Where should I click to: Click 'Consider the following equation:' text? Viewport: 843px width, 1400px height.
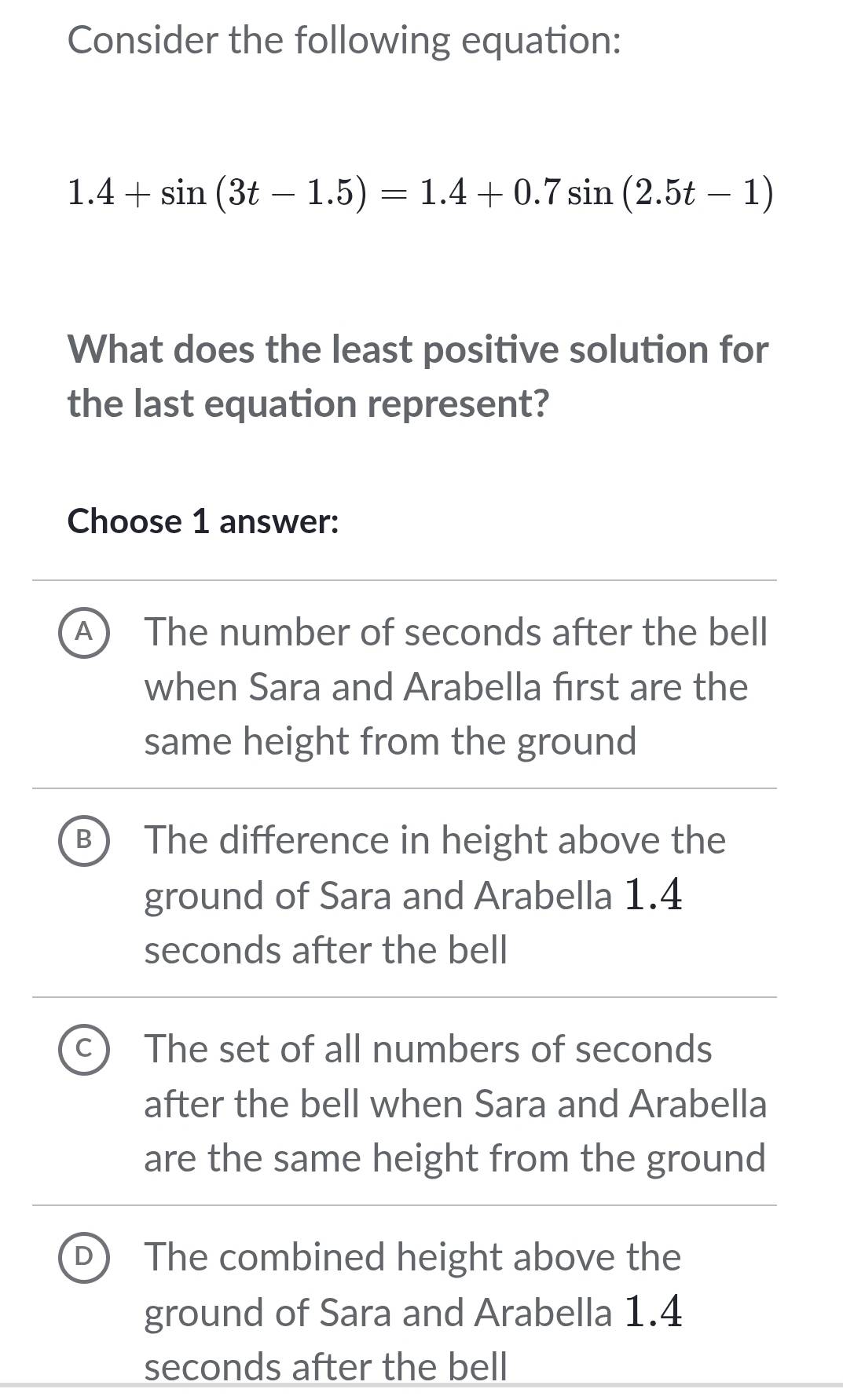click(x=344, y=39)
